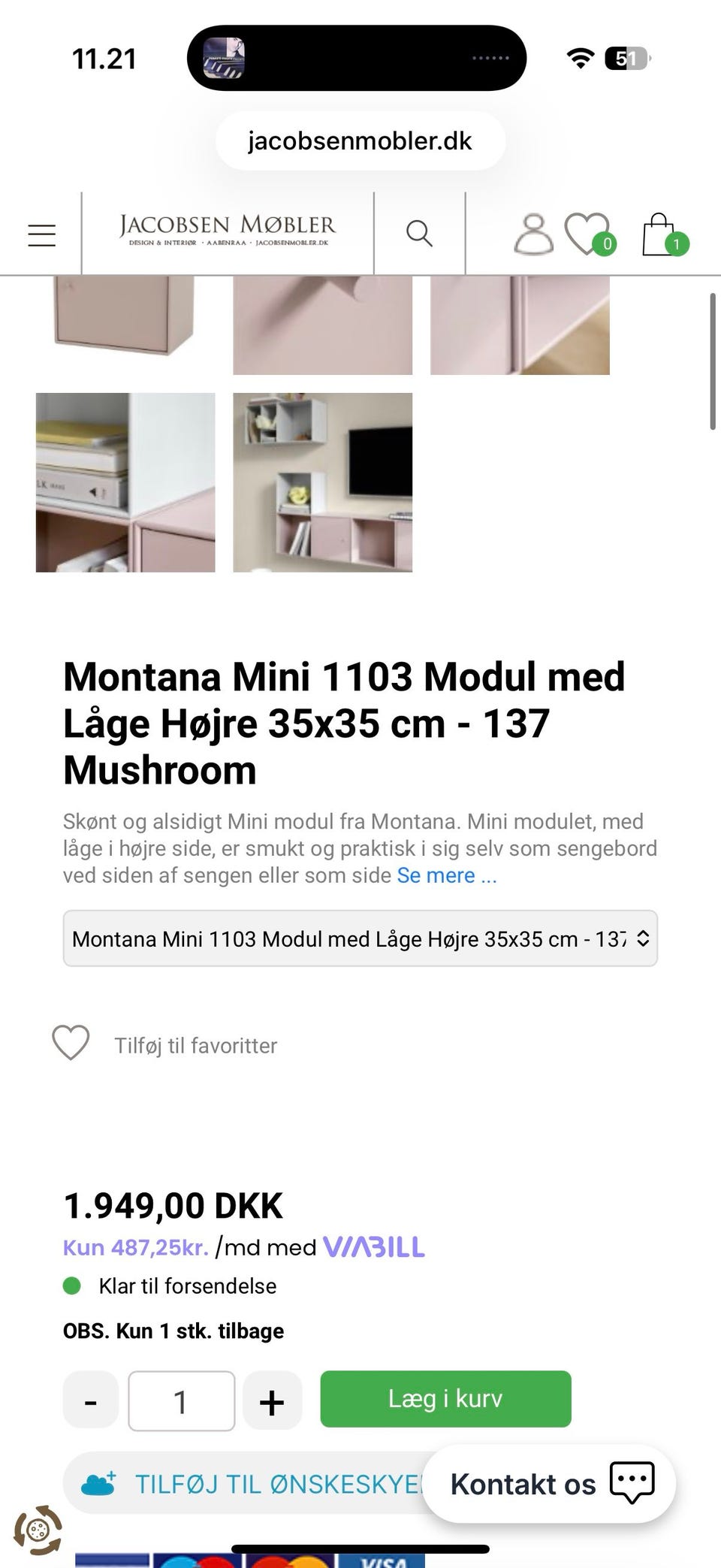Image resolution: width=721 pixels, height=1568 pixels.
Task: Tap Tilføj til ønskeskyen
Action: pos(248,1483)
